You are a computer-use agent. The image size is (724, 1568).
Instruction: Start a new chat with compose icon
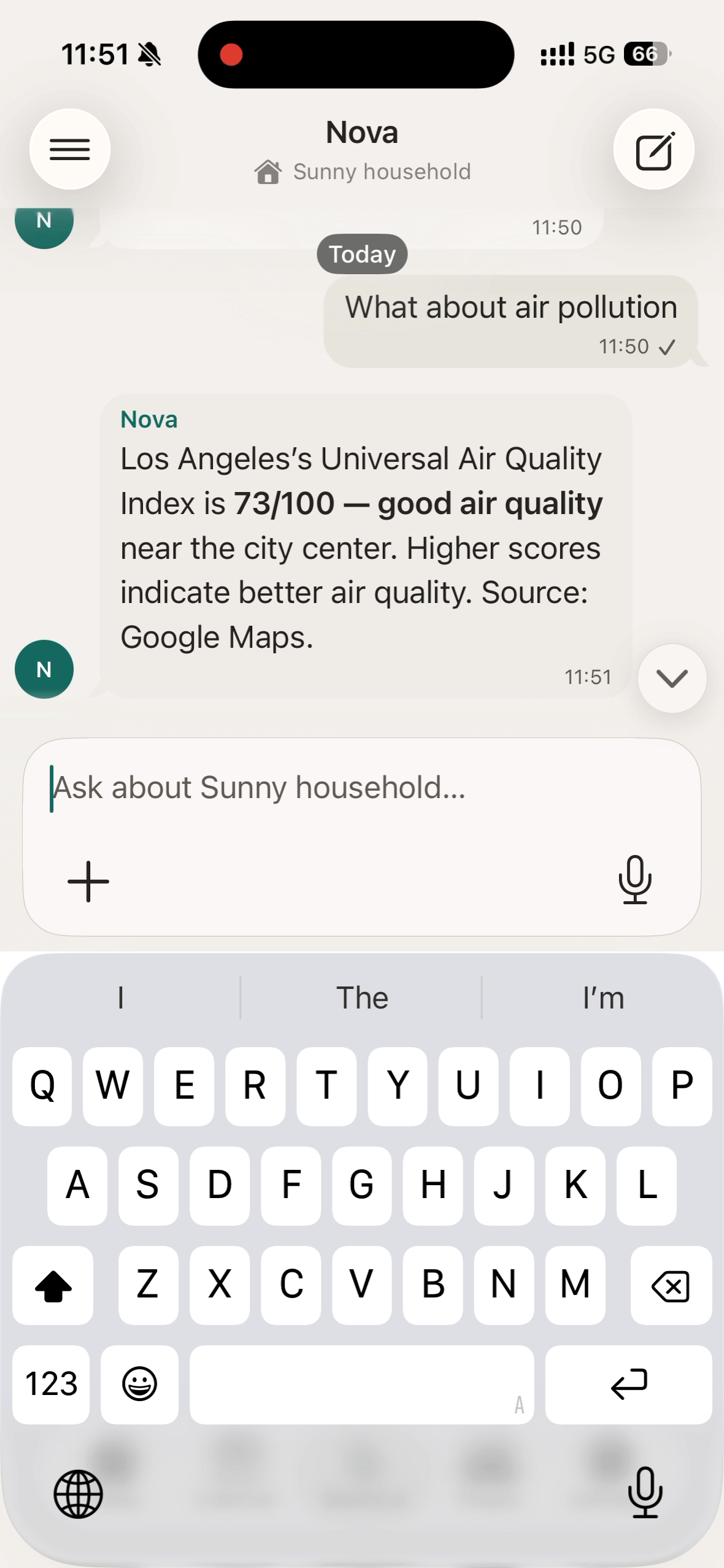click(654, 149)
